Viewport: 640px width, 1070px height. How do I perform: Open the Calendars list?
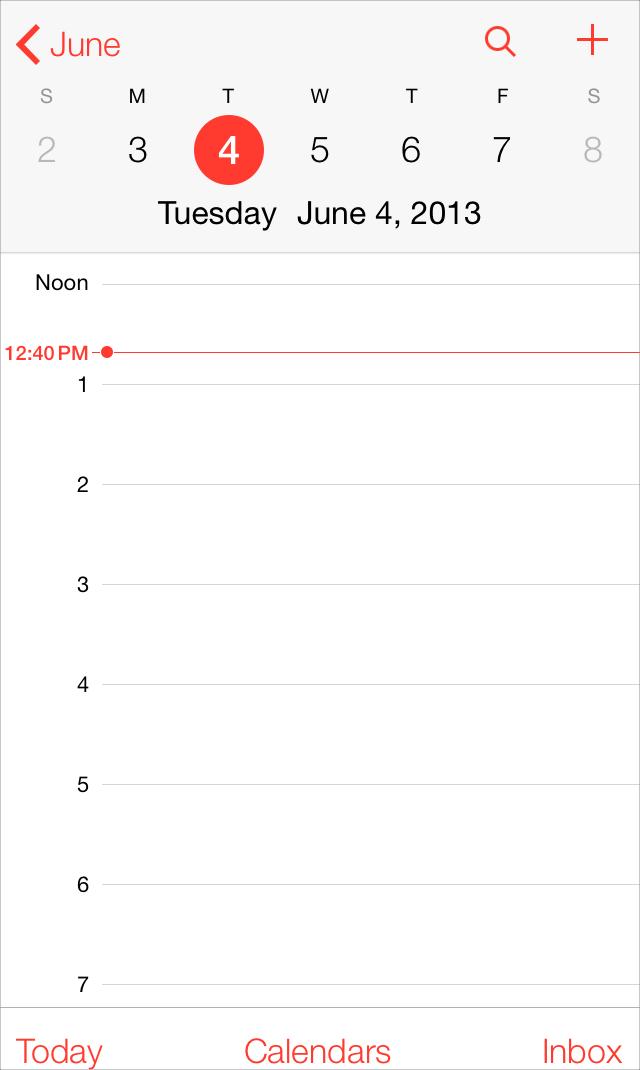317,1051
